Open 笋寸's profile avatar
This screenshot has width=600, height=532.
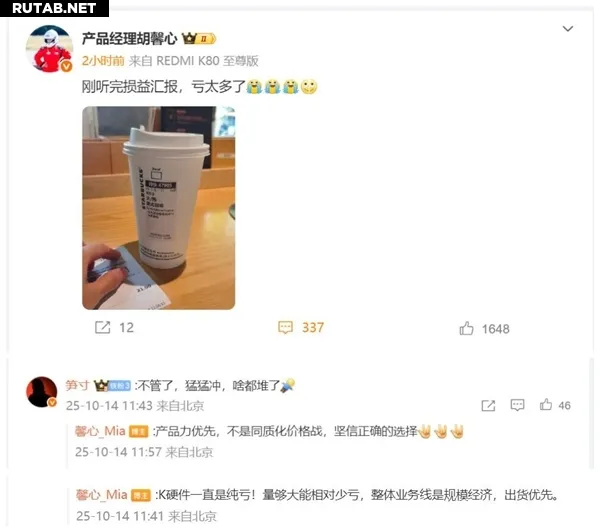41,392
